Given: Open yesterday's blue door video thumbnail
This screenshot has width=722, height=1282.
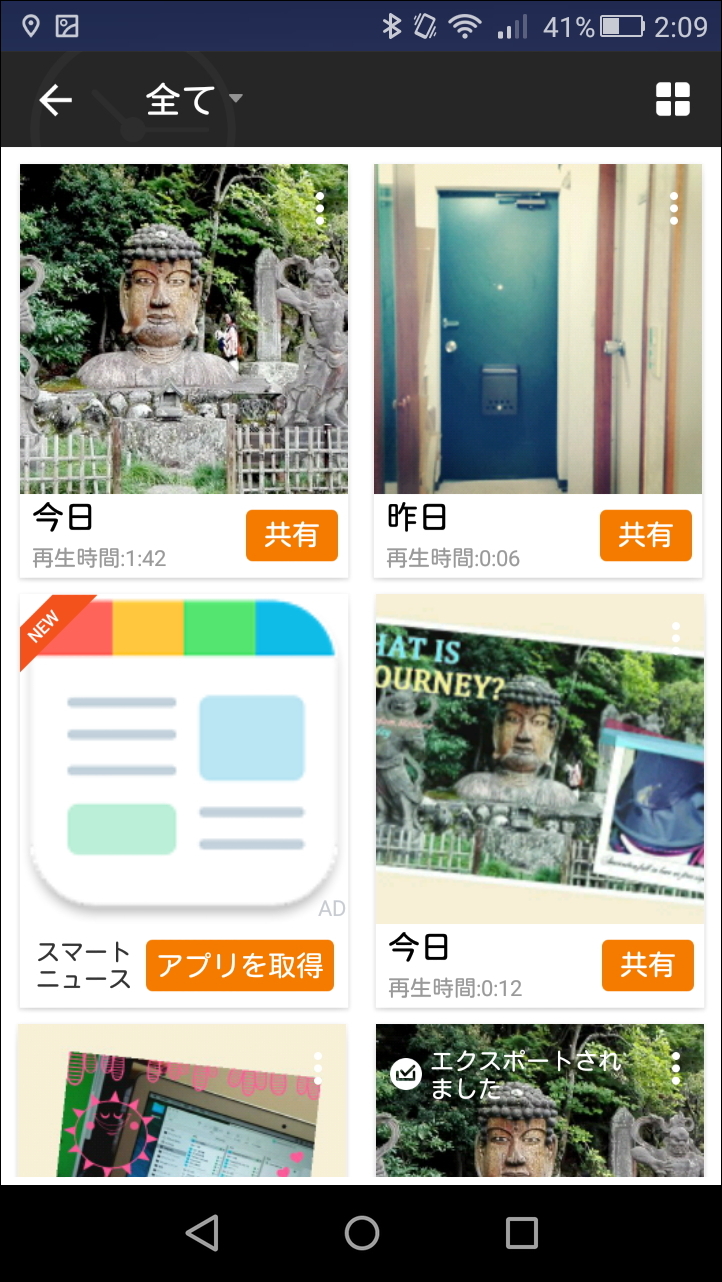Looking at the screenshot, I should coord(539,330).
